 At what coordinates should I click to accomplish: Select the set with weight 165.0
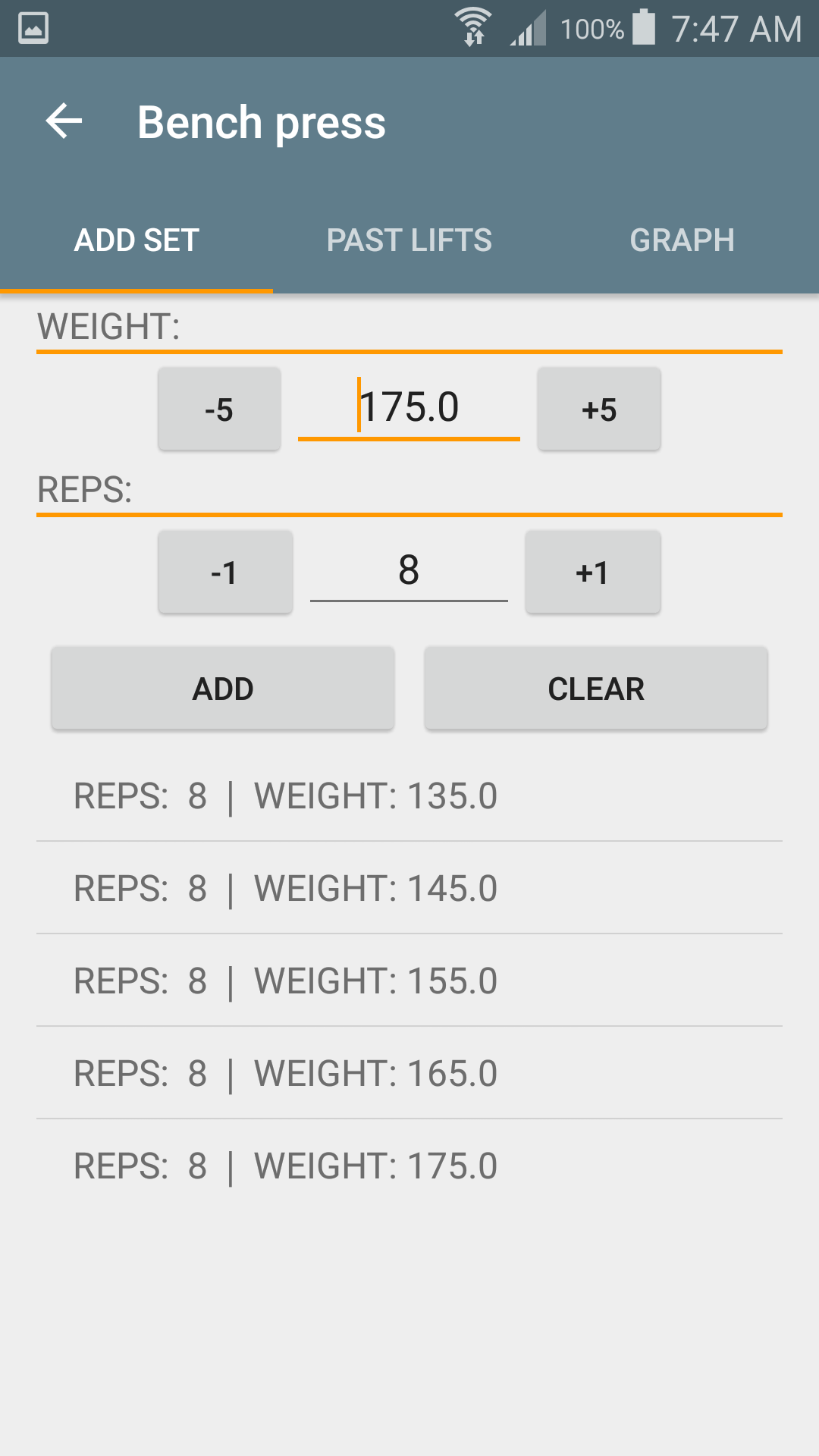pos(409,1073)
